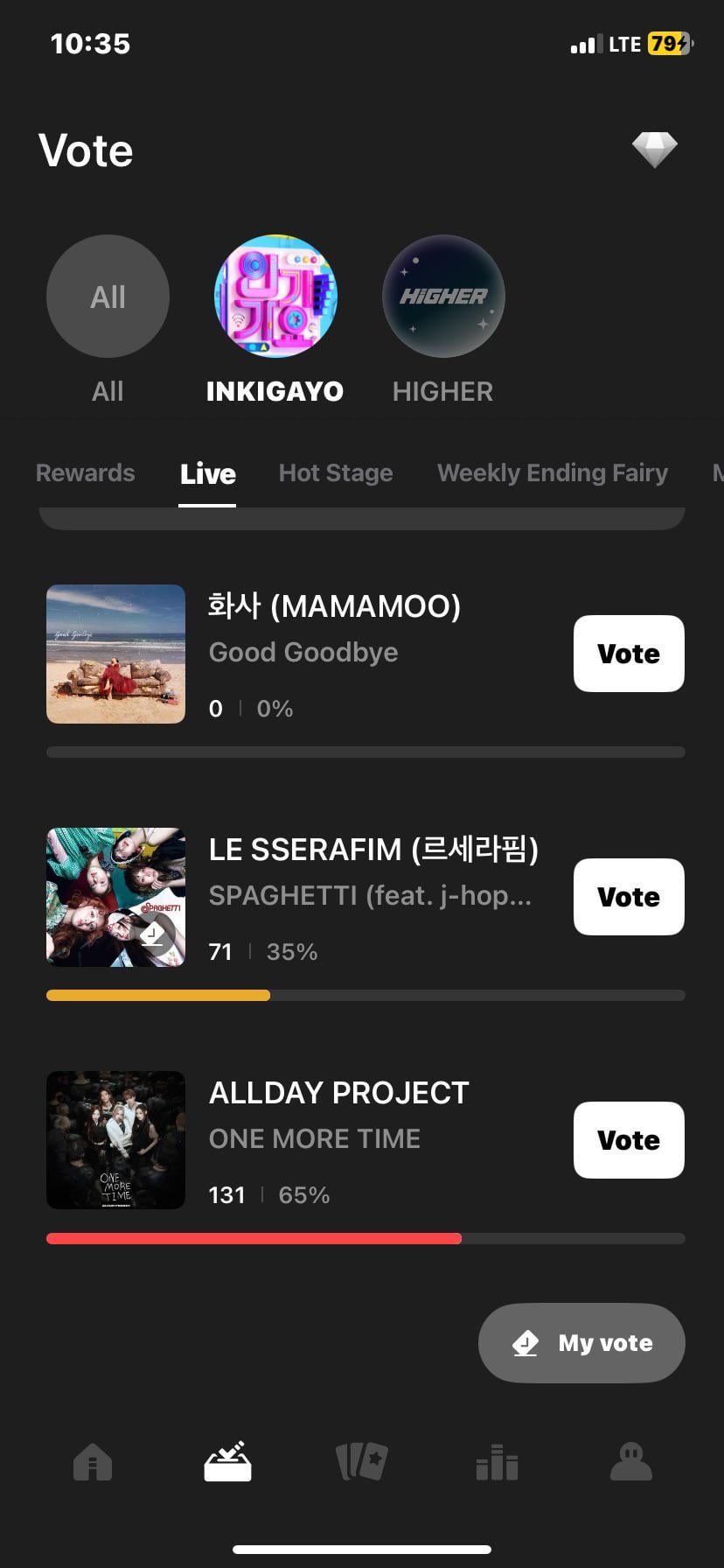Vote for LE SSERAFIM SPAGHETTI
Image resolution: width=724 pixels, height=1568 pixels.
tap(629, 897)
